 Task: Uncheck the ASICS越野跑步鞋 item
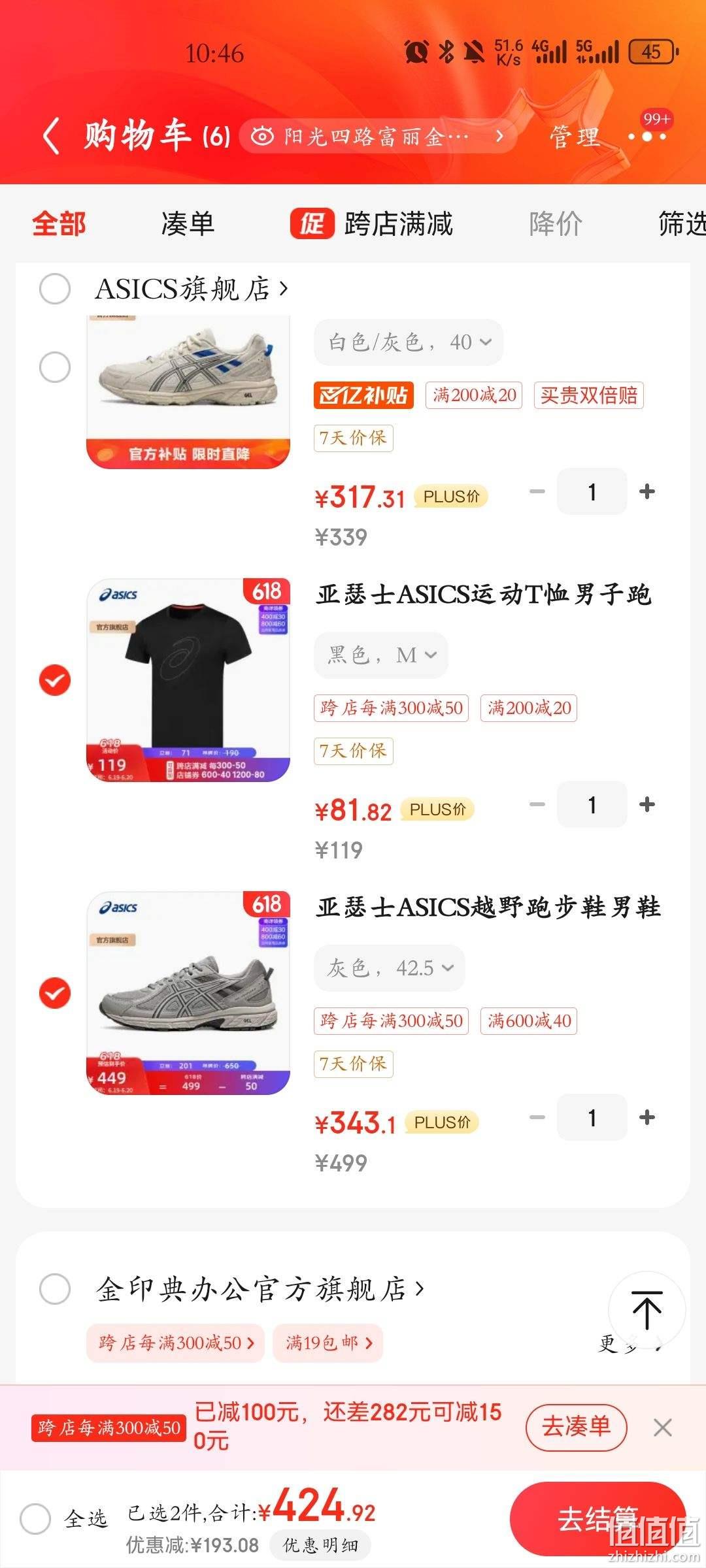[x=55, y=993]
